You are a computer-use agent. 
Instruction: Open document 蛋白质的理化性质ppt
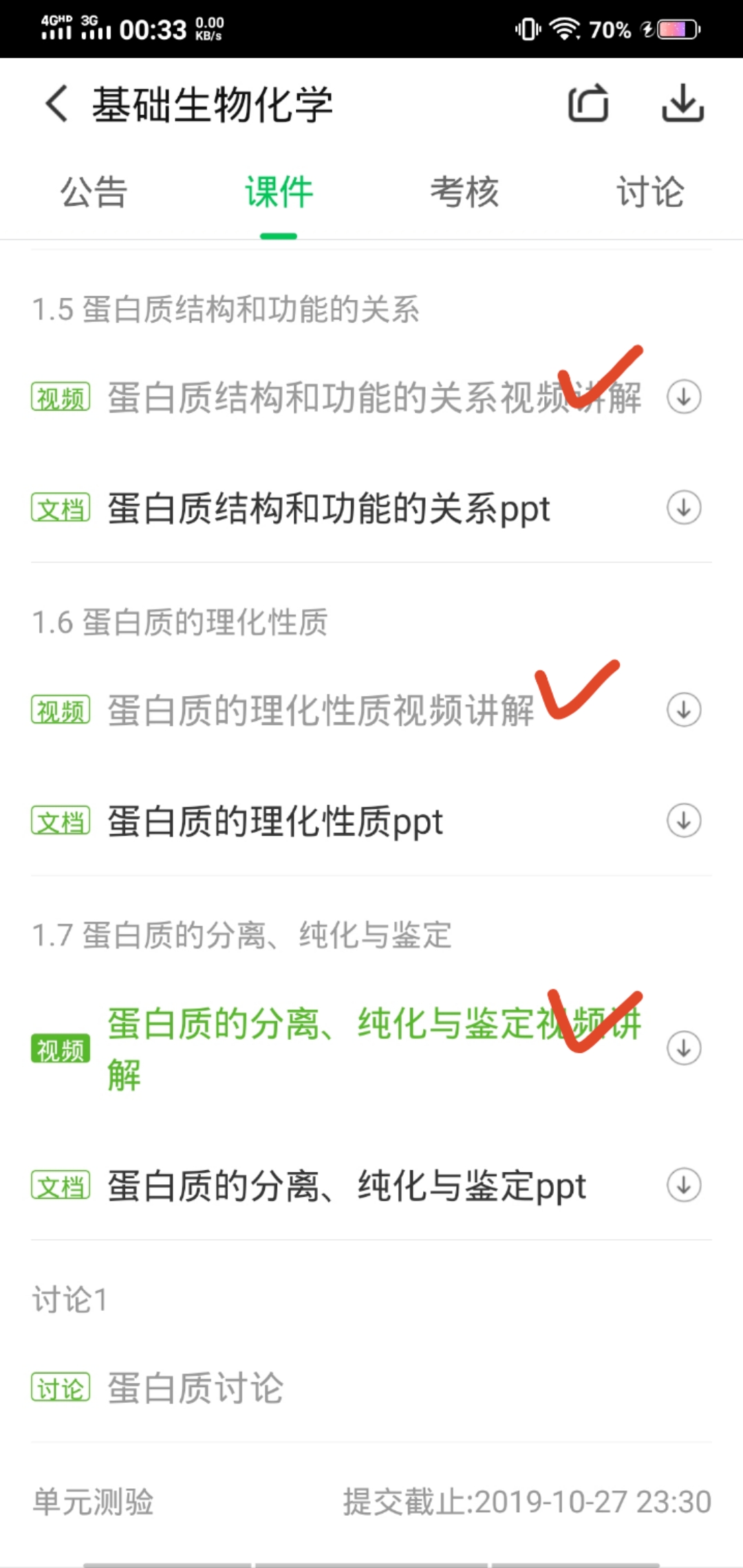point(275,822)
